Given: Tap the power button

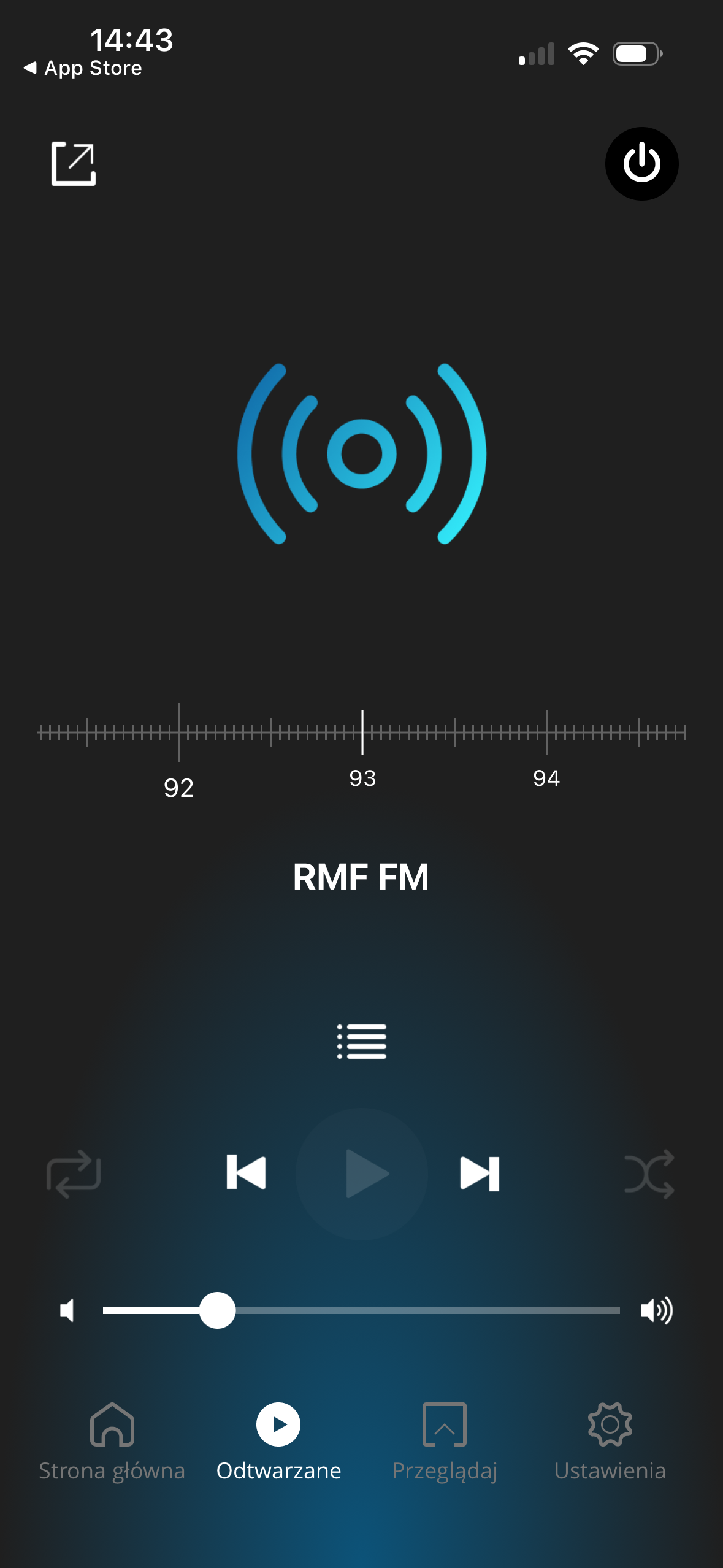Looking at the screenshot, I should 641,164.
